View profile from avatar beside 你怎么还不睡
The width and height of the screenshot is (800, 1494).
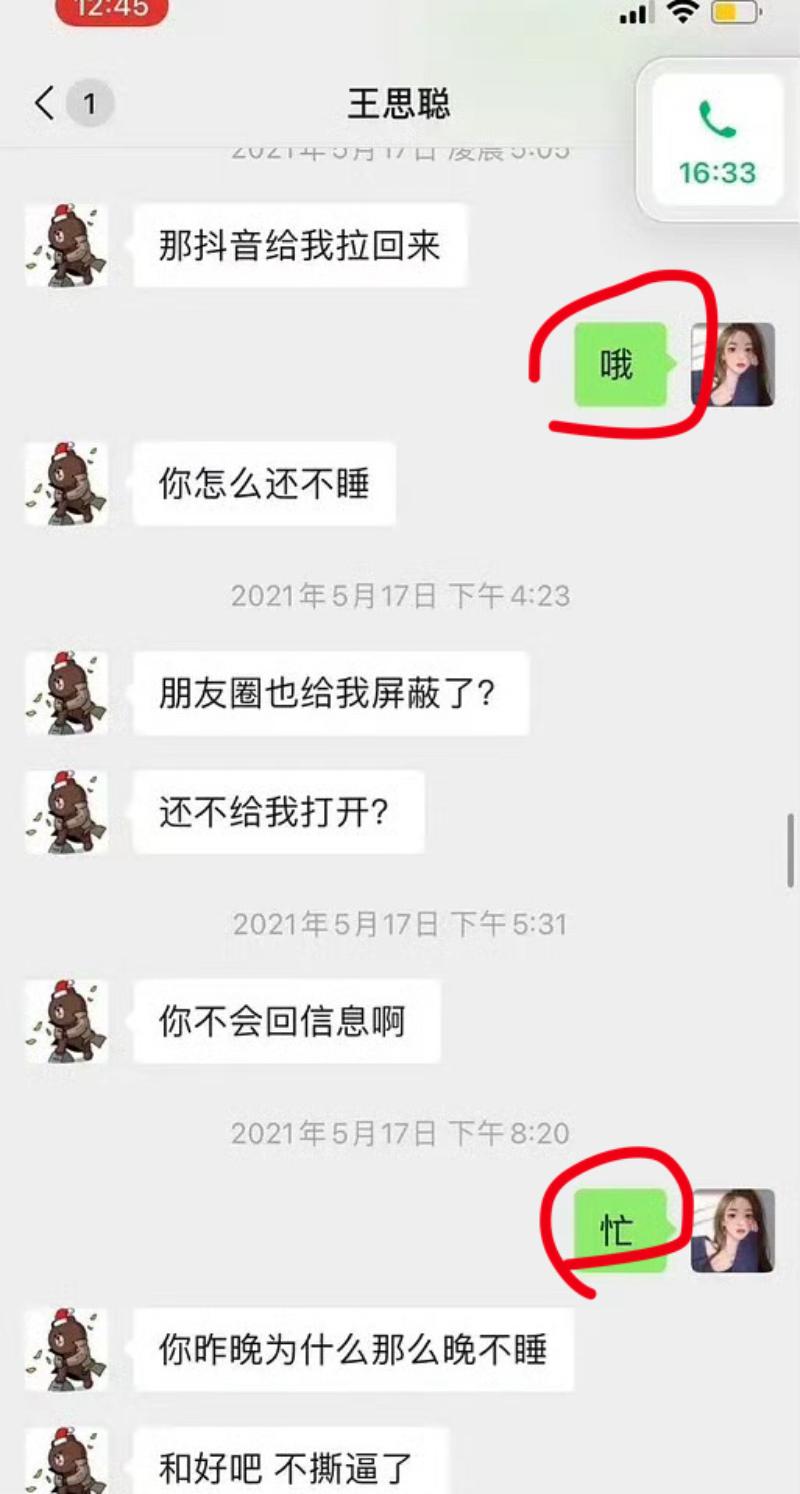tap(66, 484)
